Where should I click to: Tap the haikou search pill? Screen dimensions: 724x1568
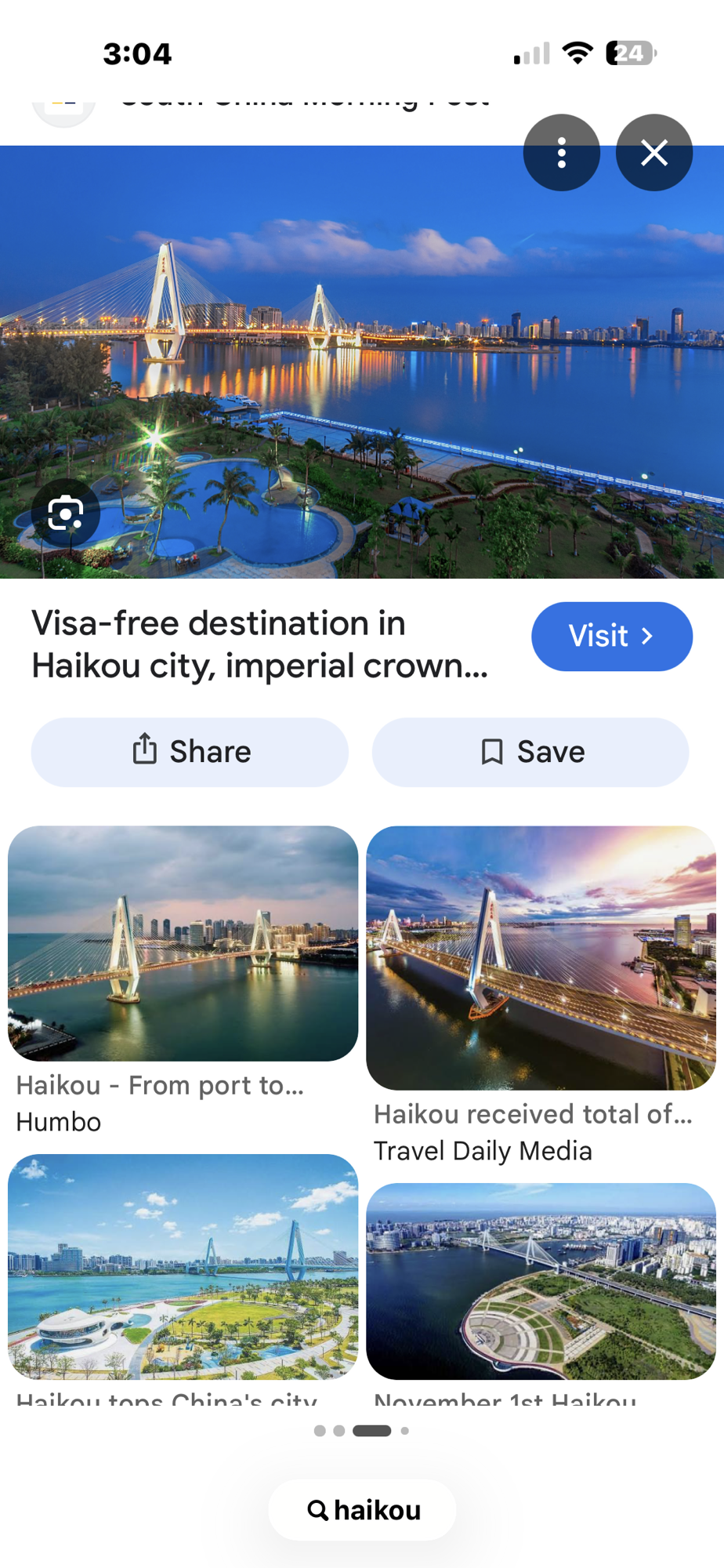click(x=362, y=1510)
